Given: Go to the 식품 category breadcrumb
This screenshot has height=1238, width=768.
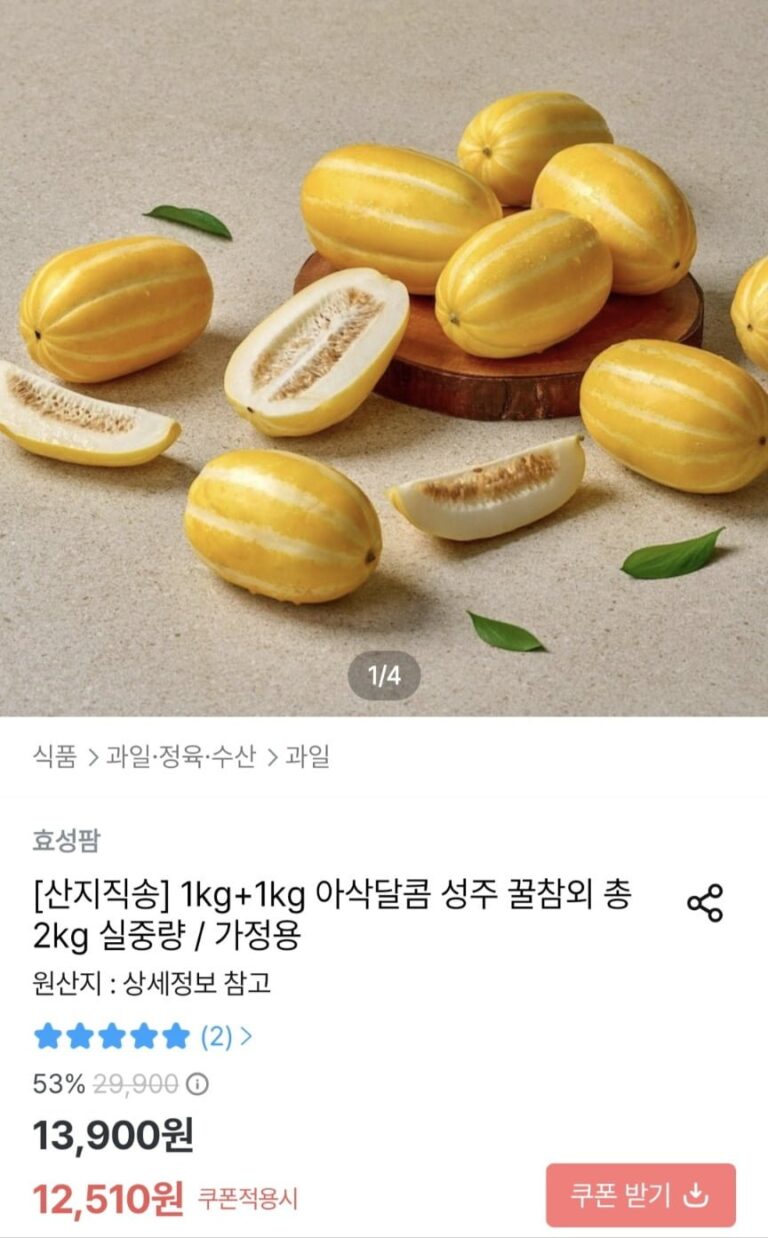Looking at the screenshot, I should coord(54,757).
